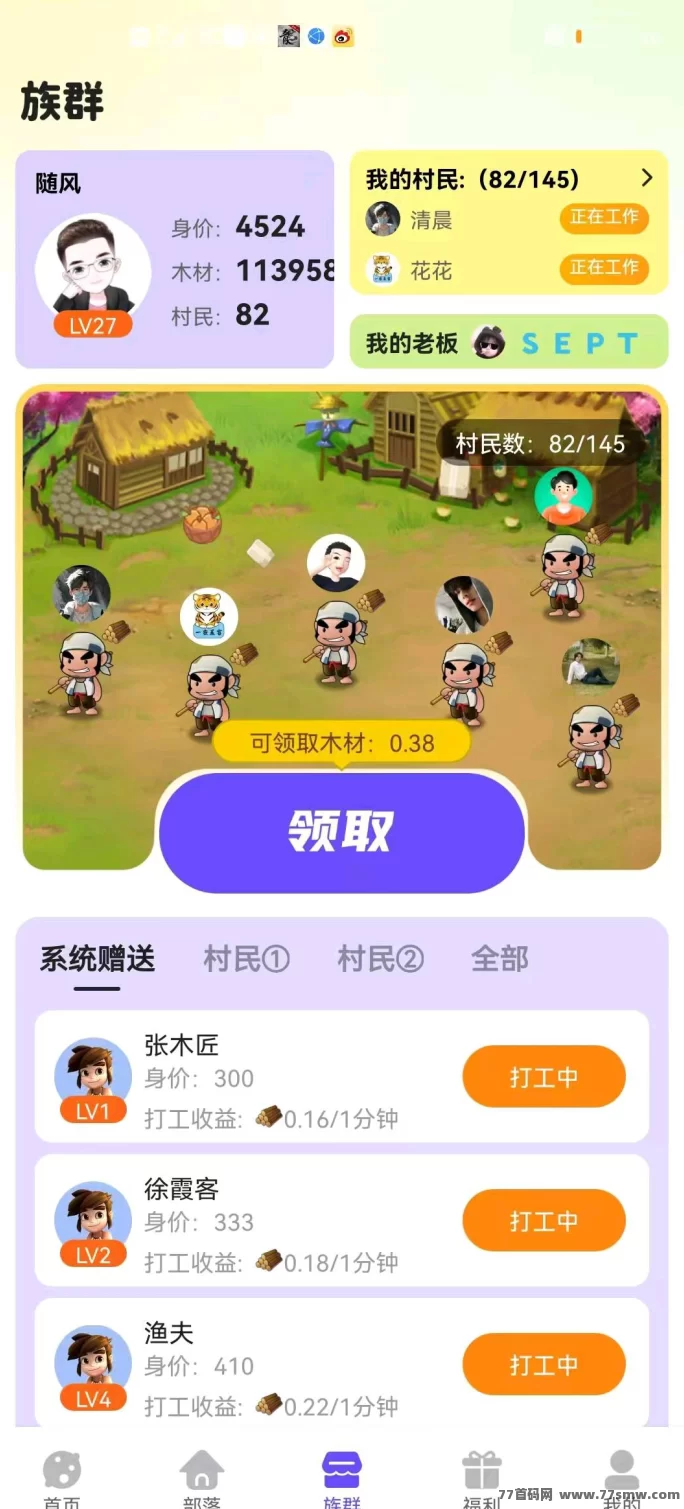Screen dimensions: 684x1509
Task: Tap the purple 领取 button
Action: tap(341, 831)
